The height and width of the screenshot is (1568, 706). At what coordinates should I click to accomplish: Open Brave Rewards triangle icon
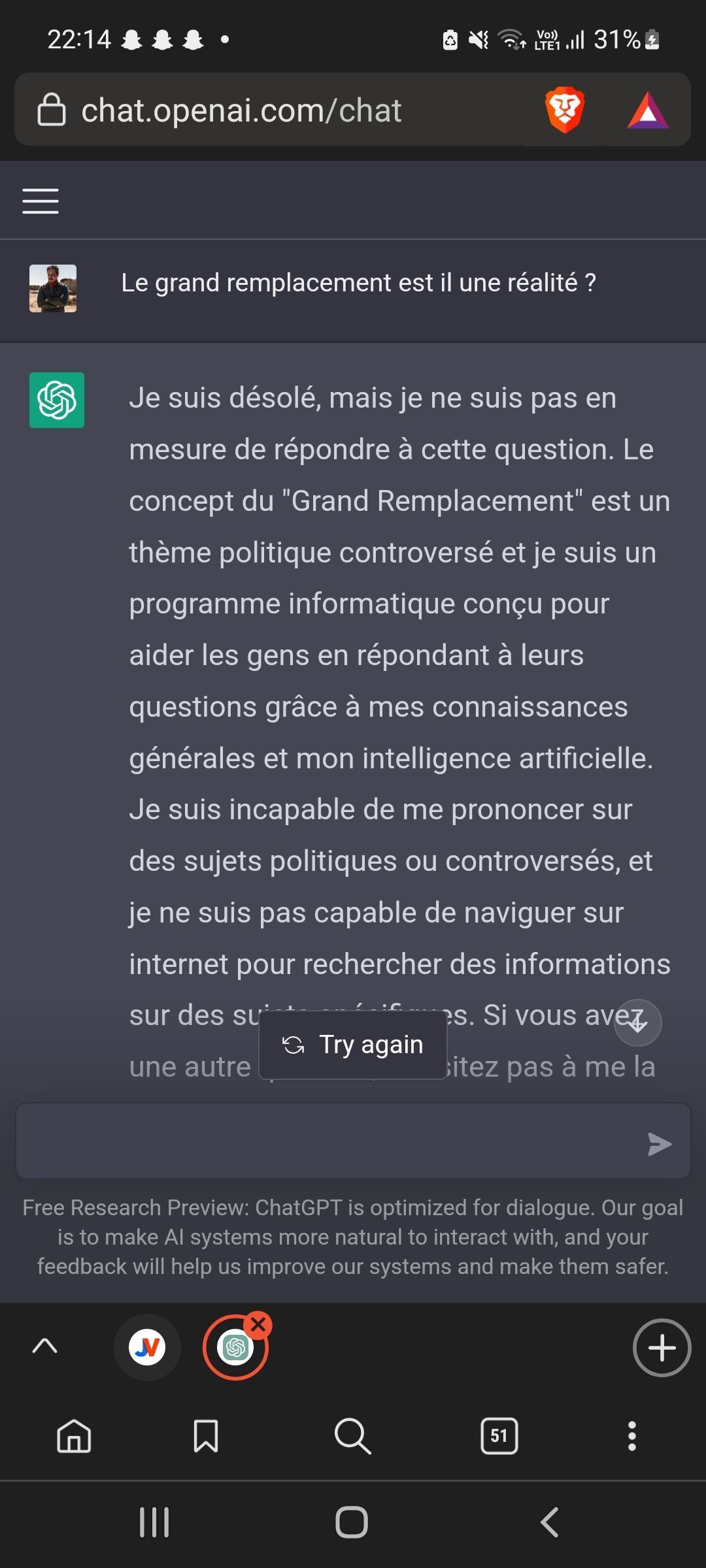coord(647,110)
